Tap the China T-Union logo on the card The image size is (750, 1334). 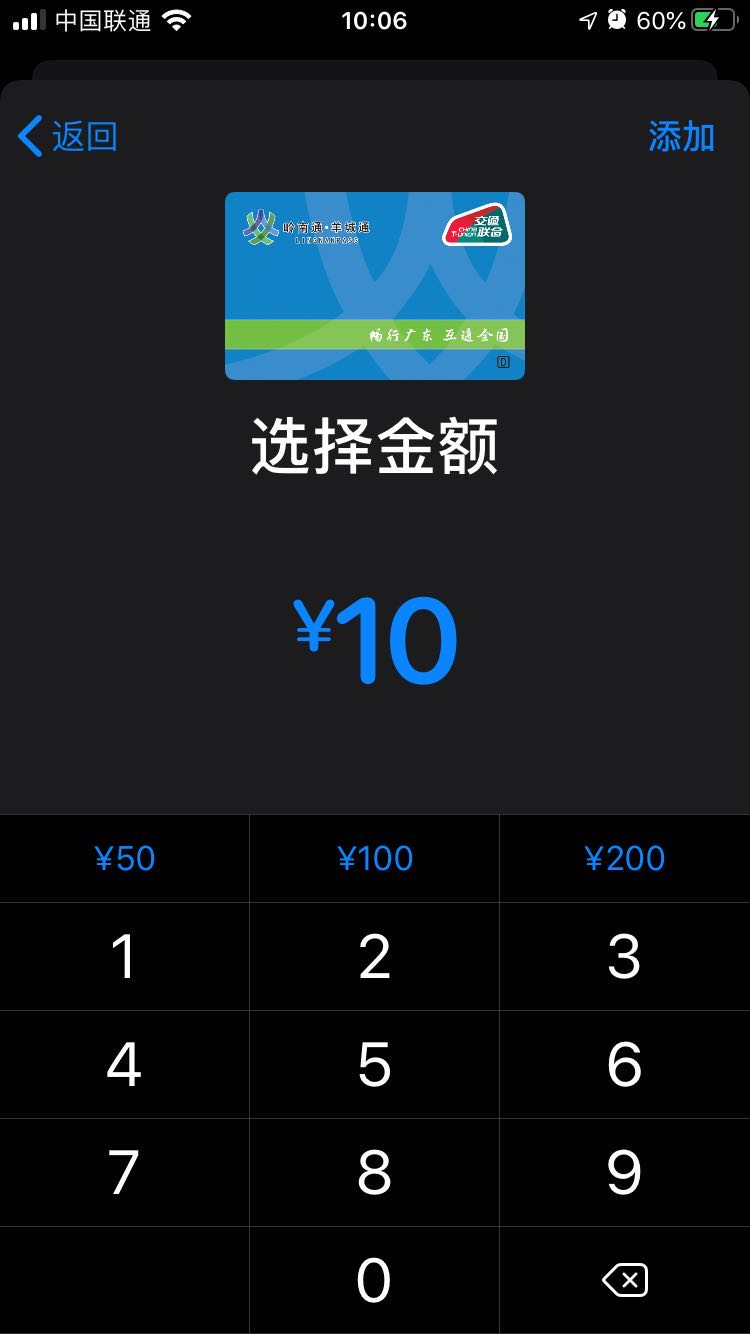[x=477, y=228]
